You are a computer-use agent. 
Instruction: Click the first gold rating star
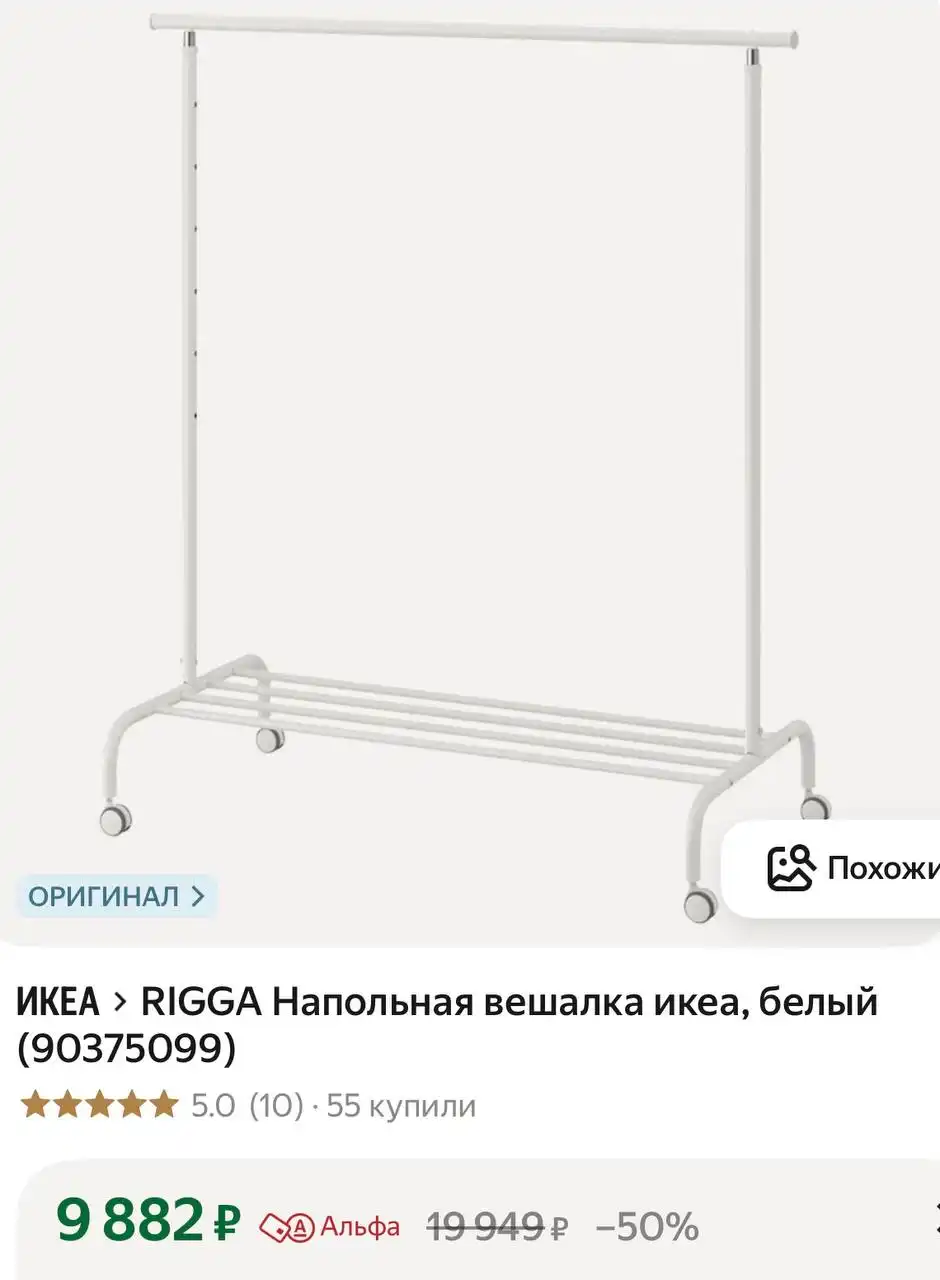pyautogui.click(x=35, y=1103)
